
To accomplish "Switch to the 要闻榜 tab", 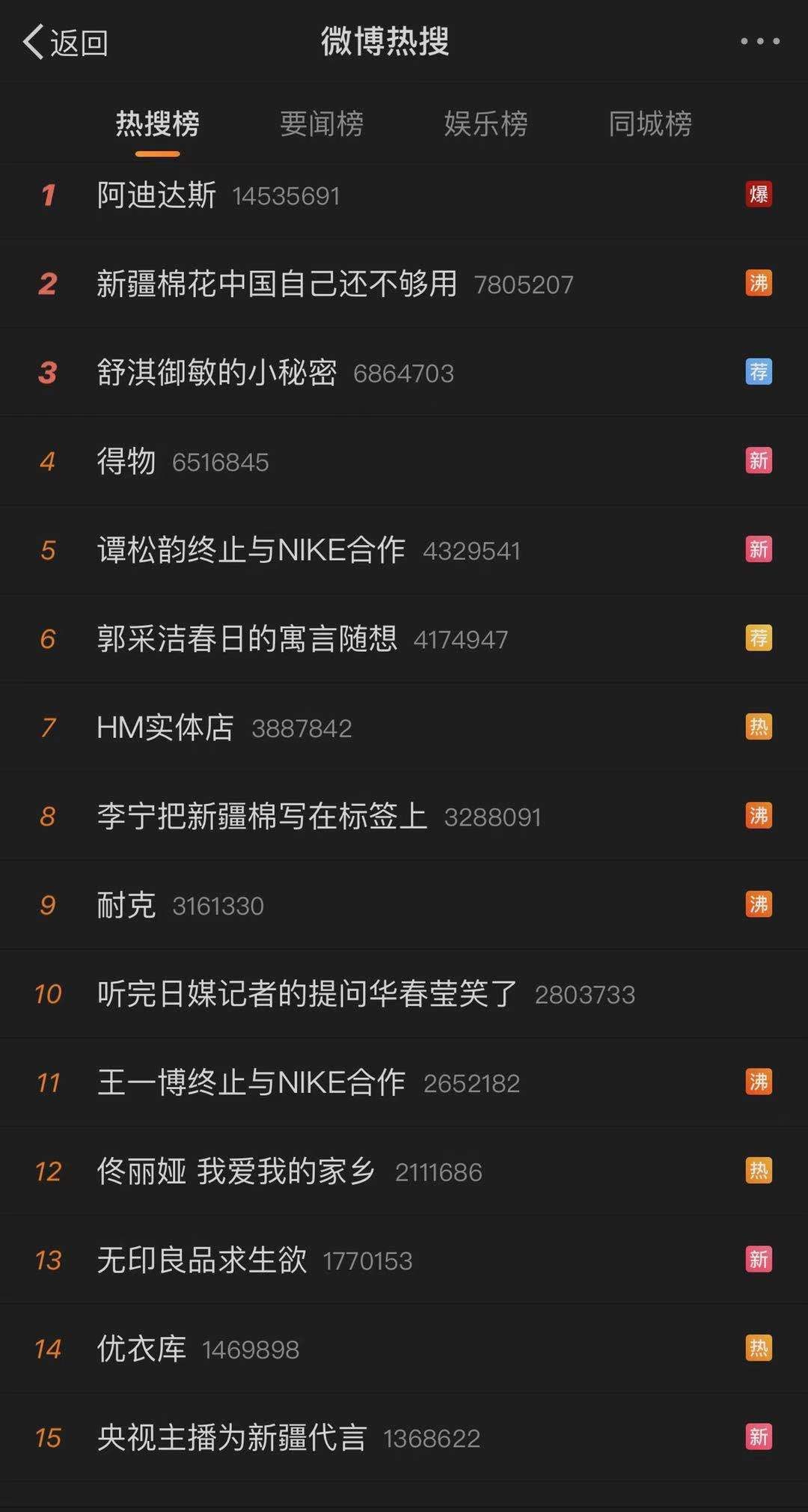I will point(322,124).
